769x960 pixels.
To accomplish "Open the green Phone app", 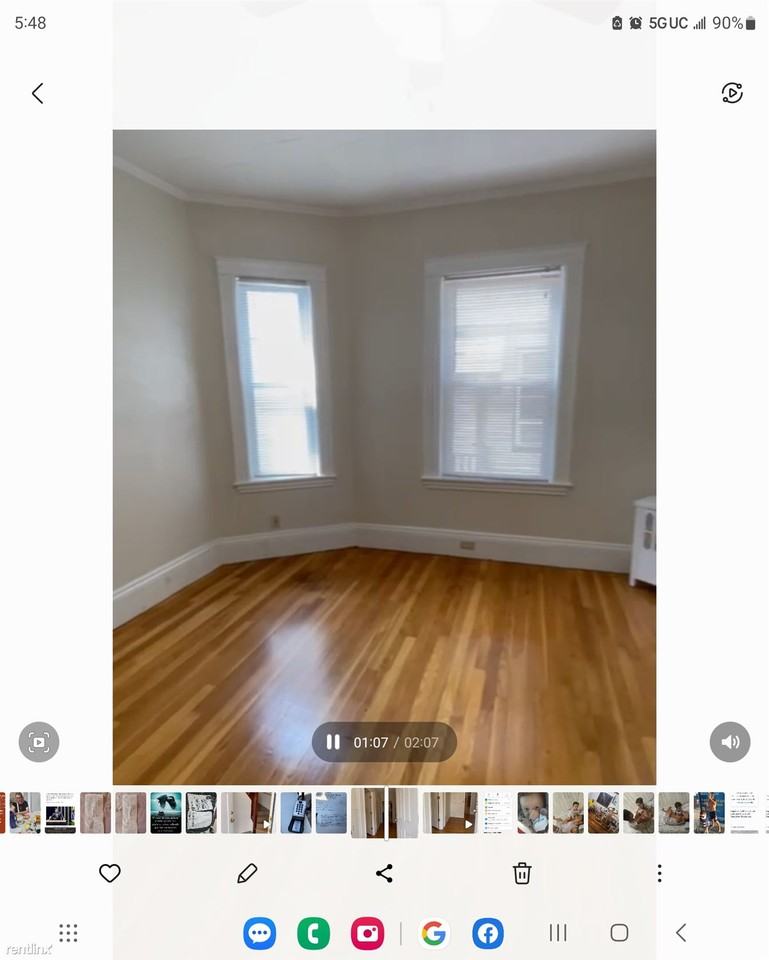I will click(x=314, y=933).
